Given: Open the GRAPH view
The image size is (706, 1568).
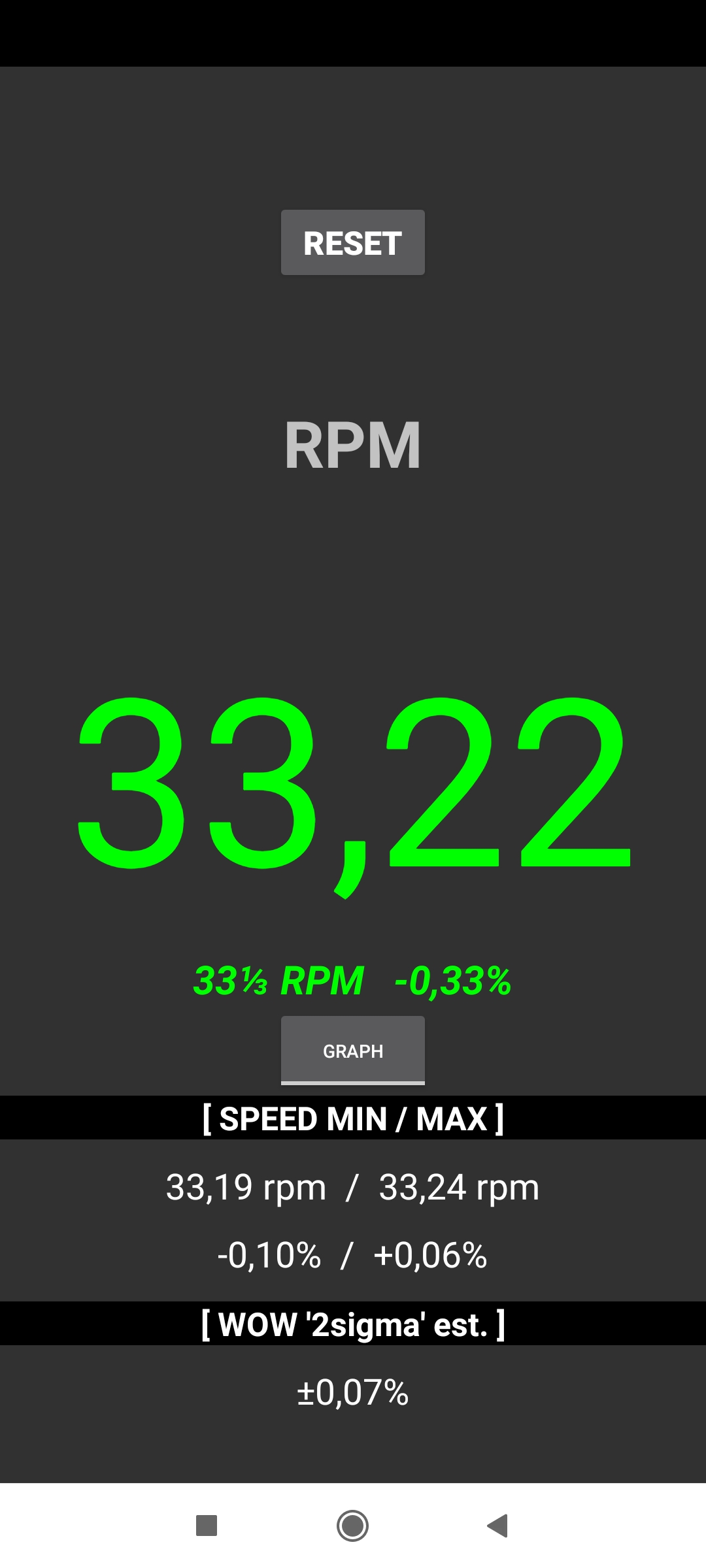Looking at the screenshot, I should coord(352,1050).
